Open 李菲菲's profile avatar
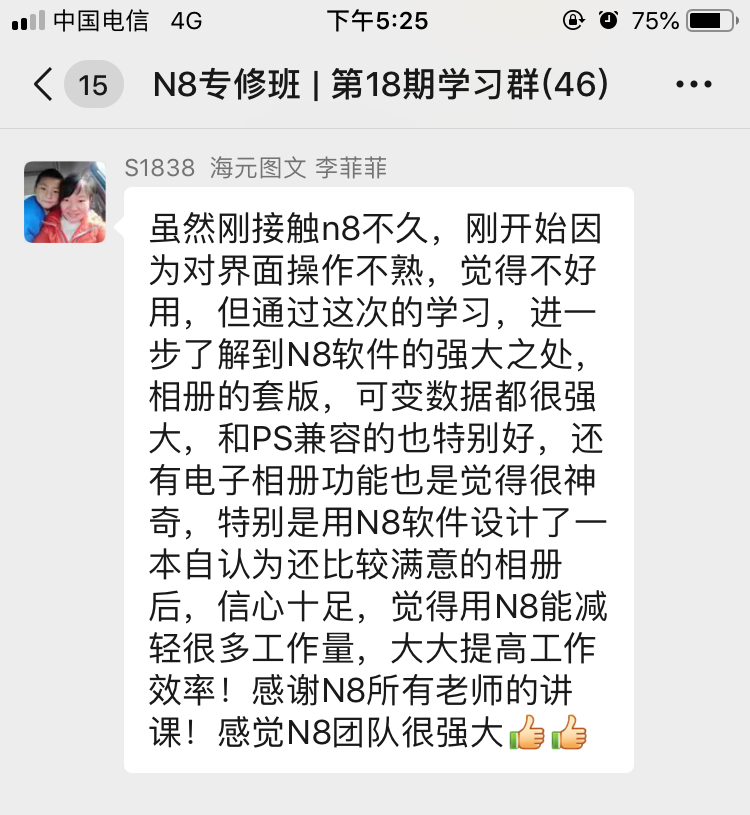The height and width of the screenshot is (815, 750). pos(65,202)
